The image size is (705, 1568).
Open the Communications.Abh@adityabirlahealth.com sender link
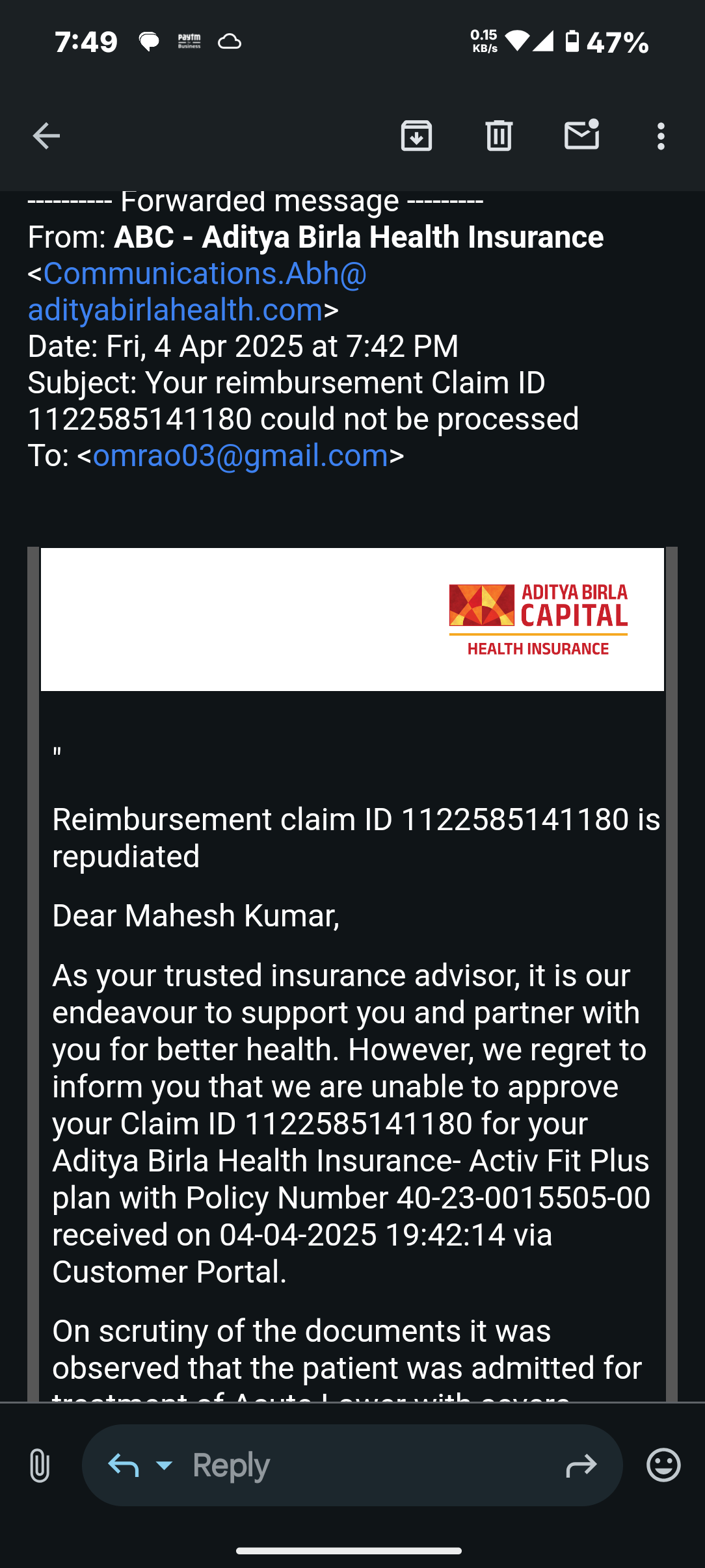coord(198,291)
